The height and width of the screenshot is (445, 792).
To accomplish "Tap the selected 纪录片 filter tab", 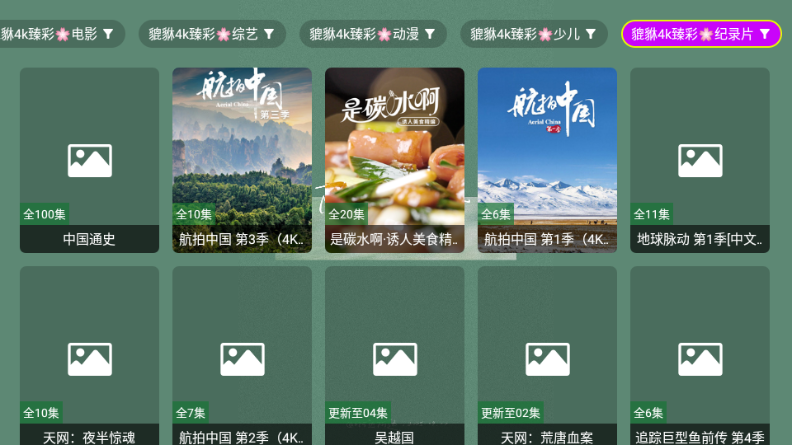I will point(700,34).
